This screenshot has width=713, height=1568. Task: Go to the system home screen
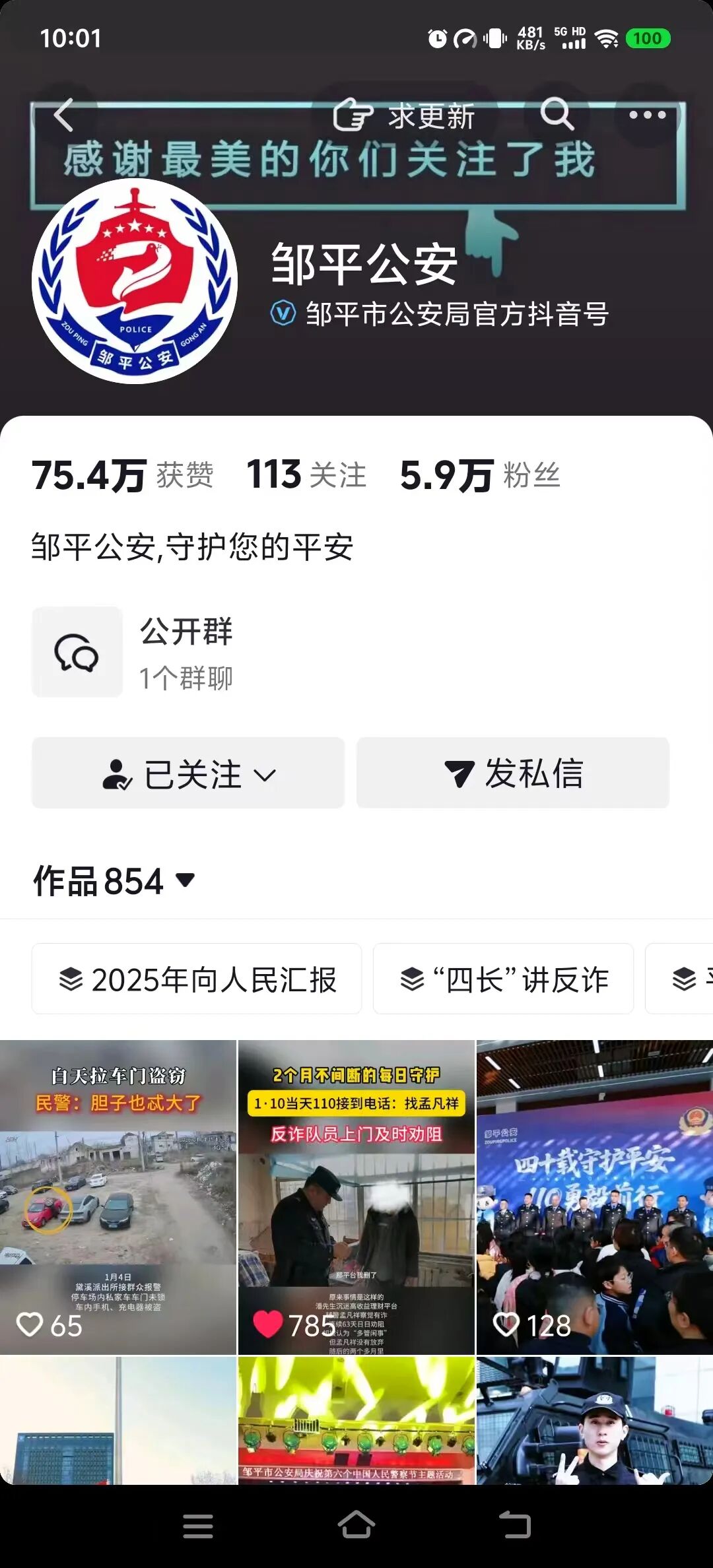356,1526
